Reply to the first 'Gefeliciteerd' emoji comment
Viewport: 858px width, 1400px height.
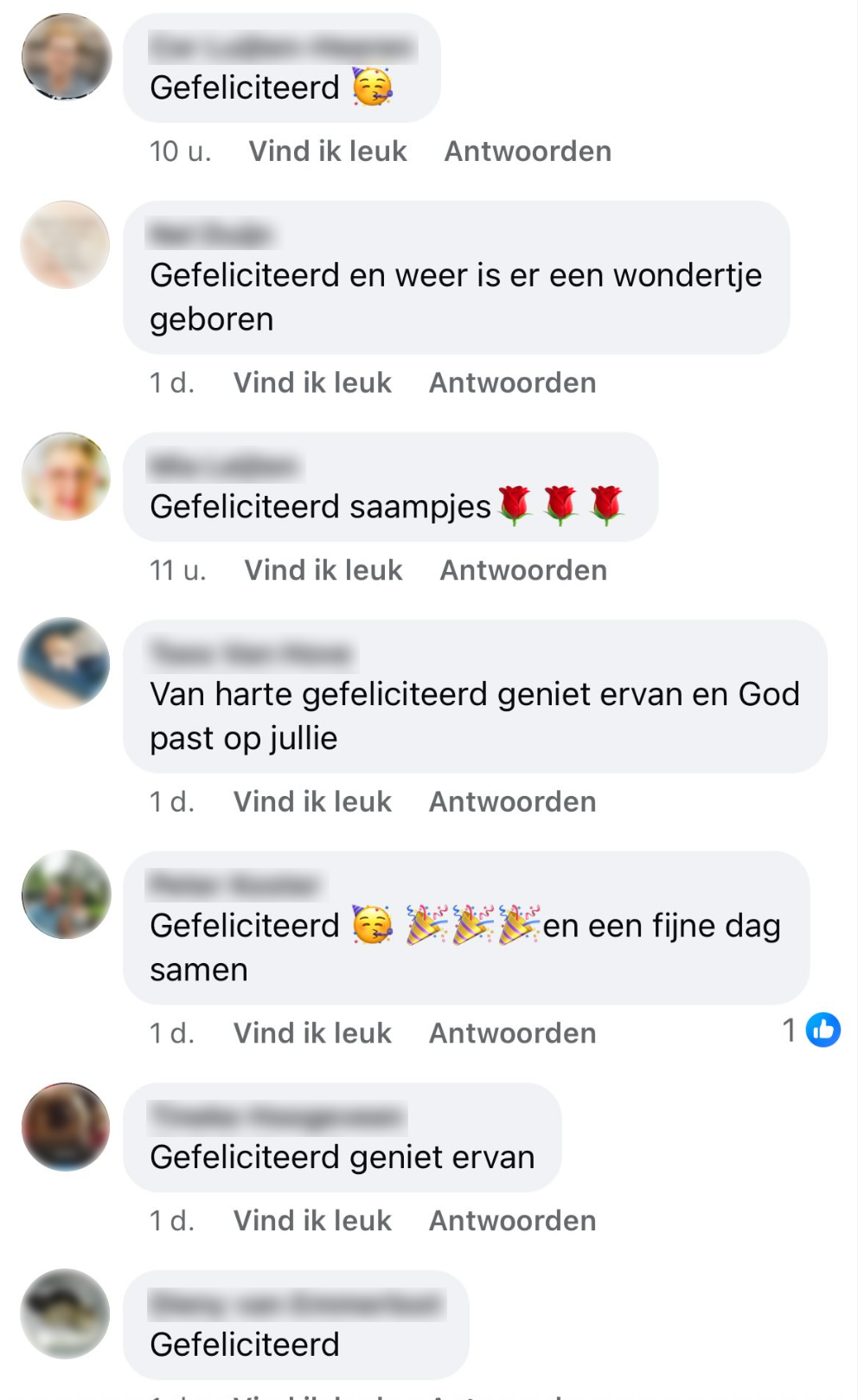(528, 151)
